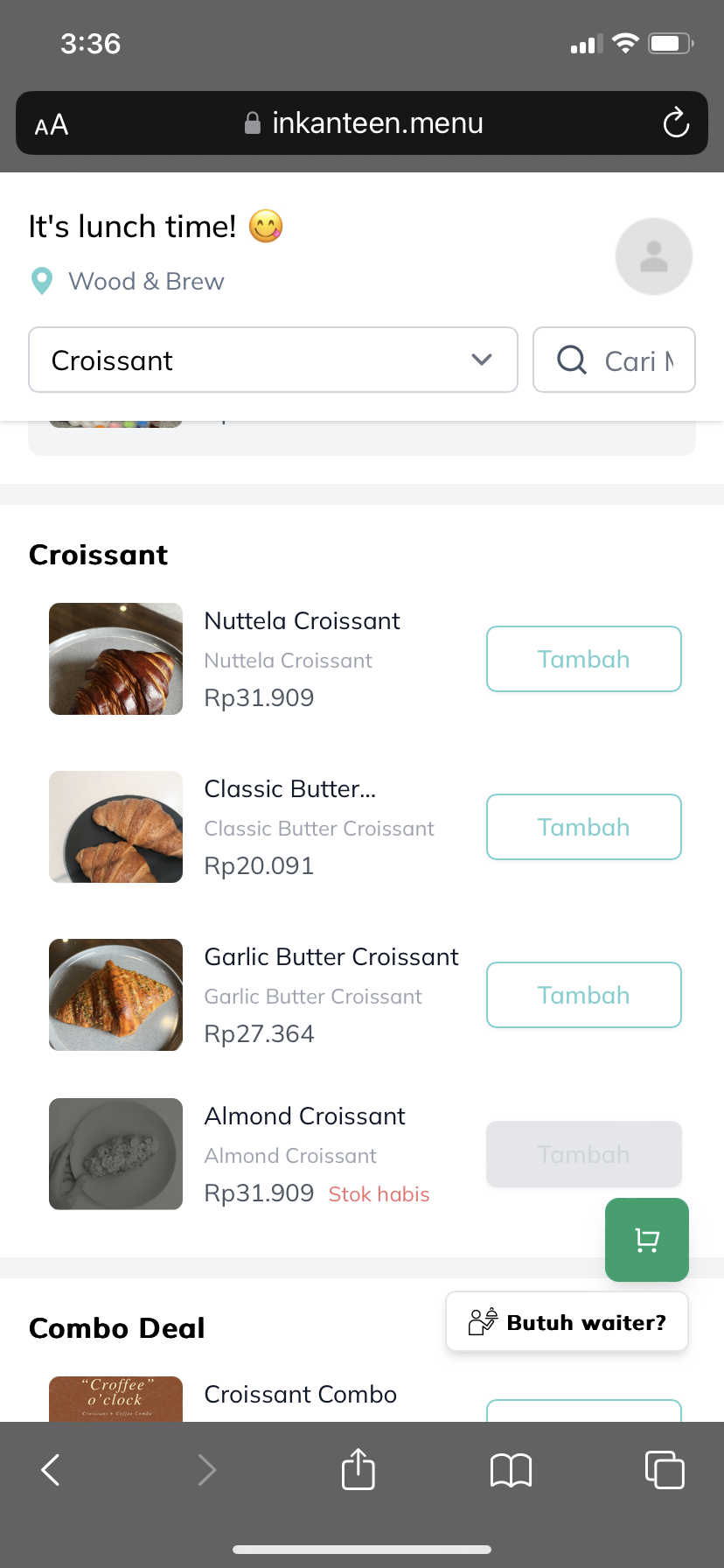Reload the page in Safari

click(x=676, y=123)
